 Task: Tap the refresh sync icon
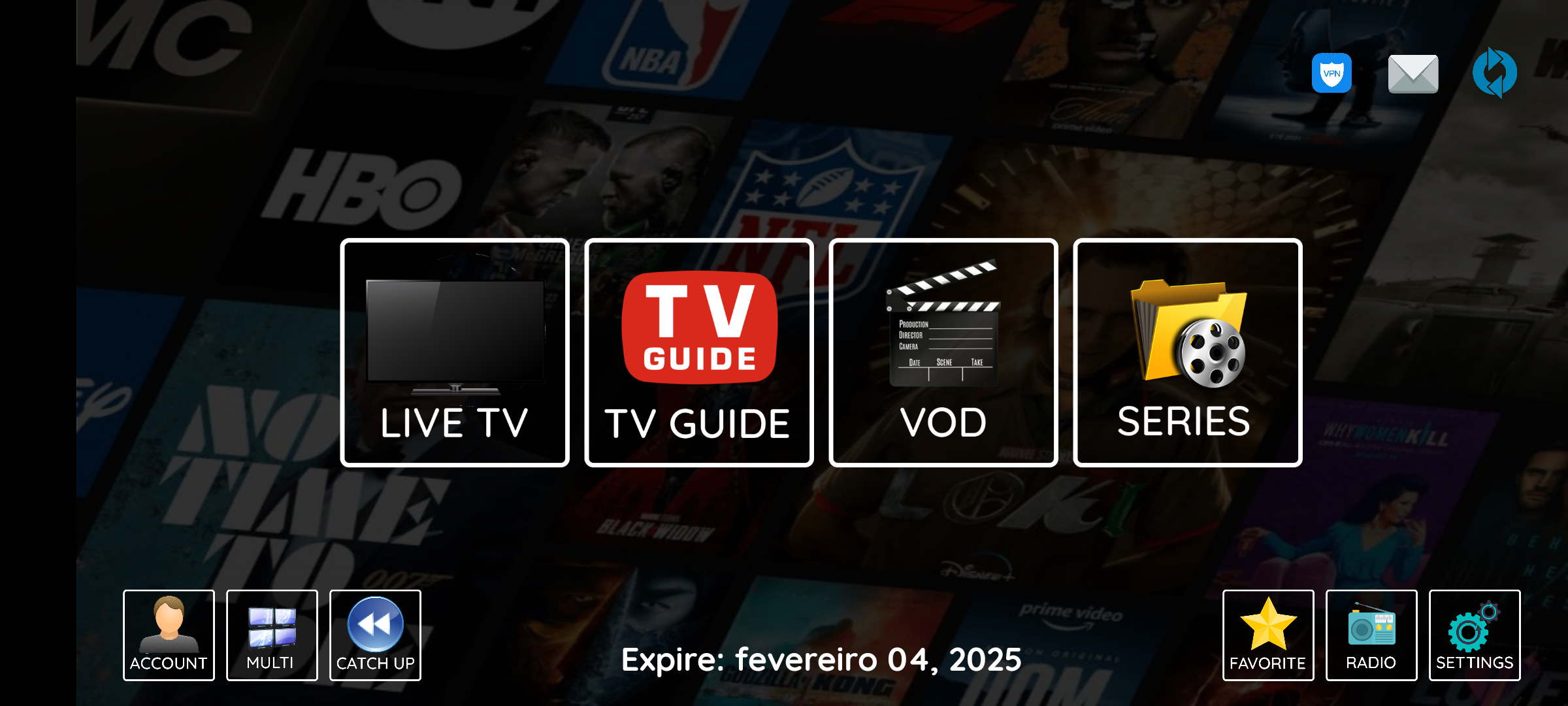(x=1494, y=73)
